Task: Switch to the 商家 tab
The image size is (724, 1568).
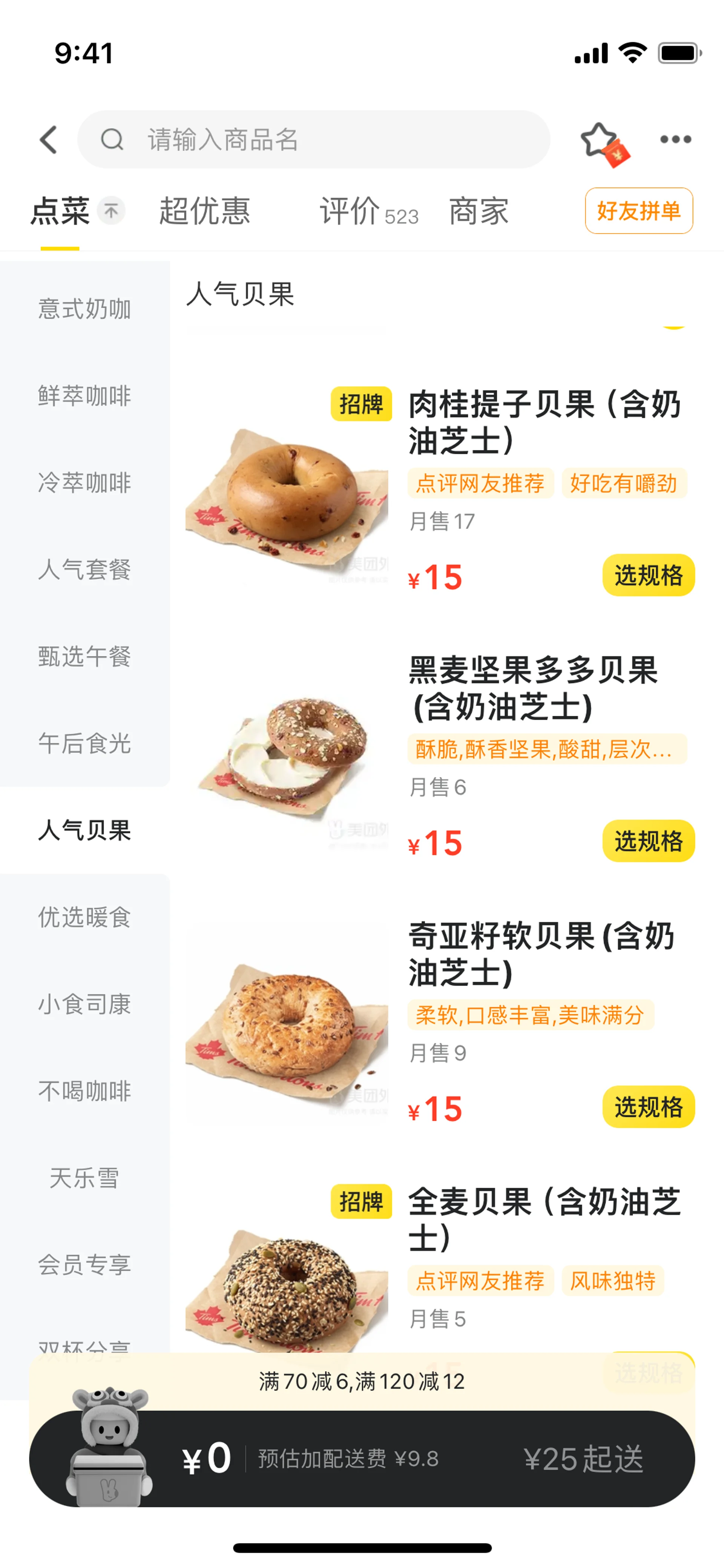Action: click(478, 211)
